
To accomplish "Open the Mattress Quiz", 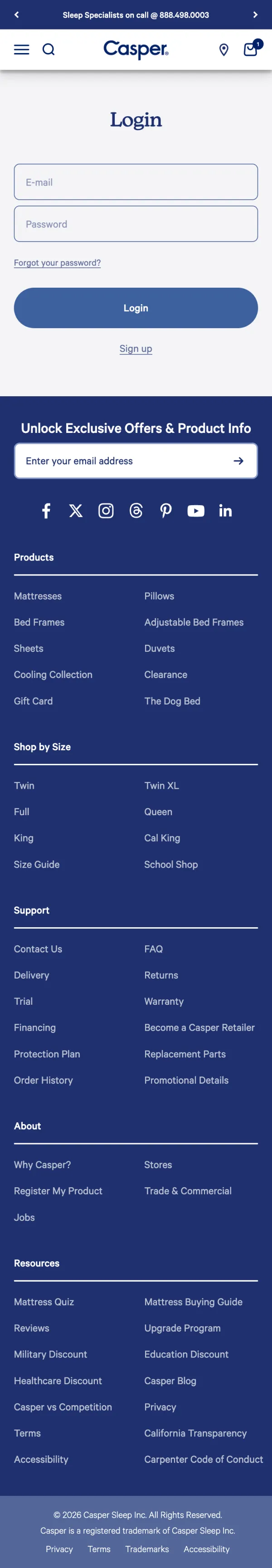I will pyautogui.click(x=44, y=1302).
